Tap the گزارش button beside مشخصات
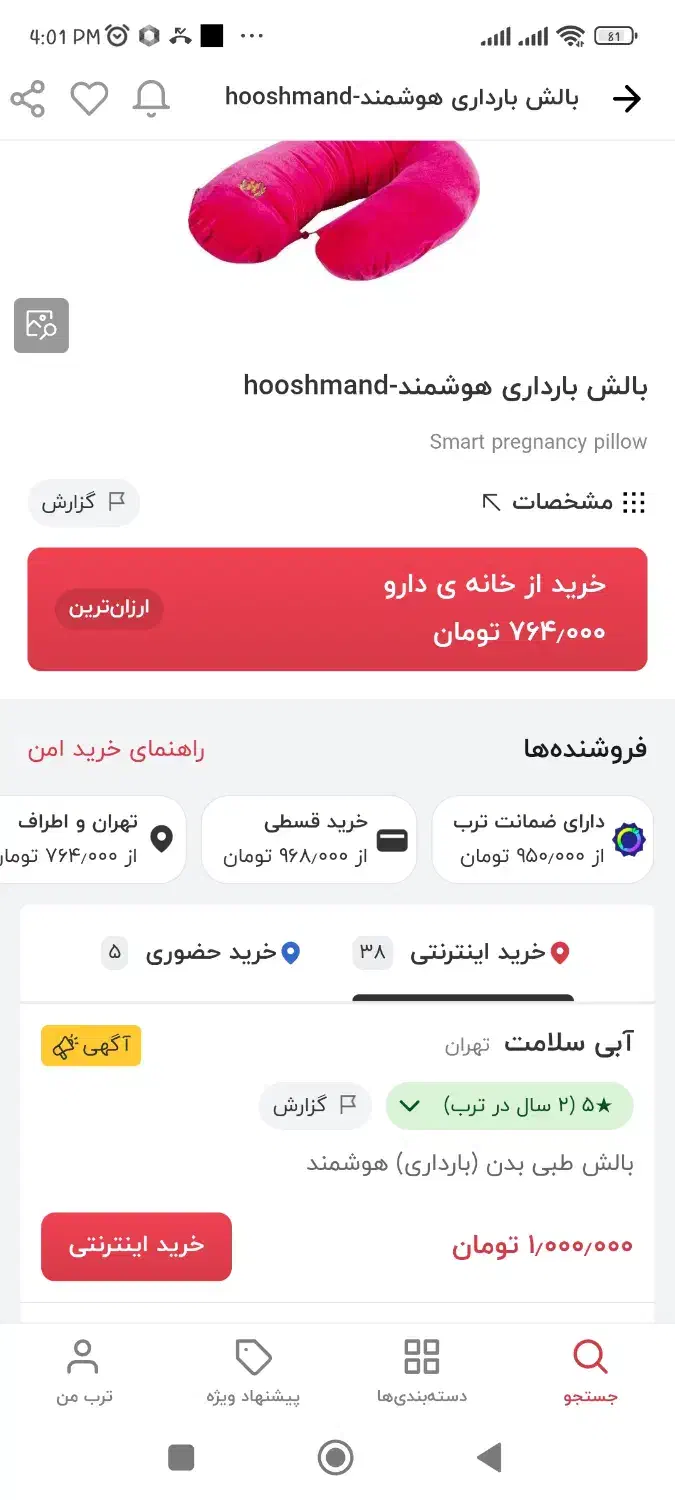Image resolution: width=675 pixels, height=1500 pixels. coord(83,502)
